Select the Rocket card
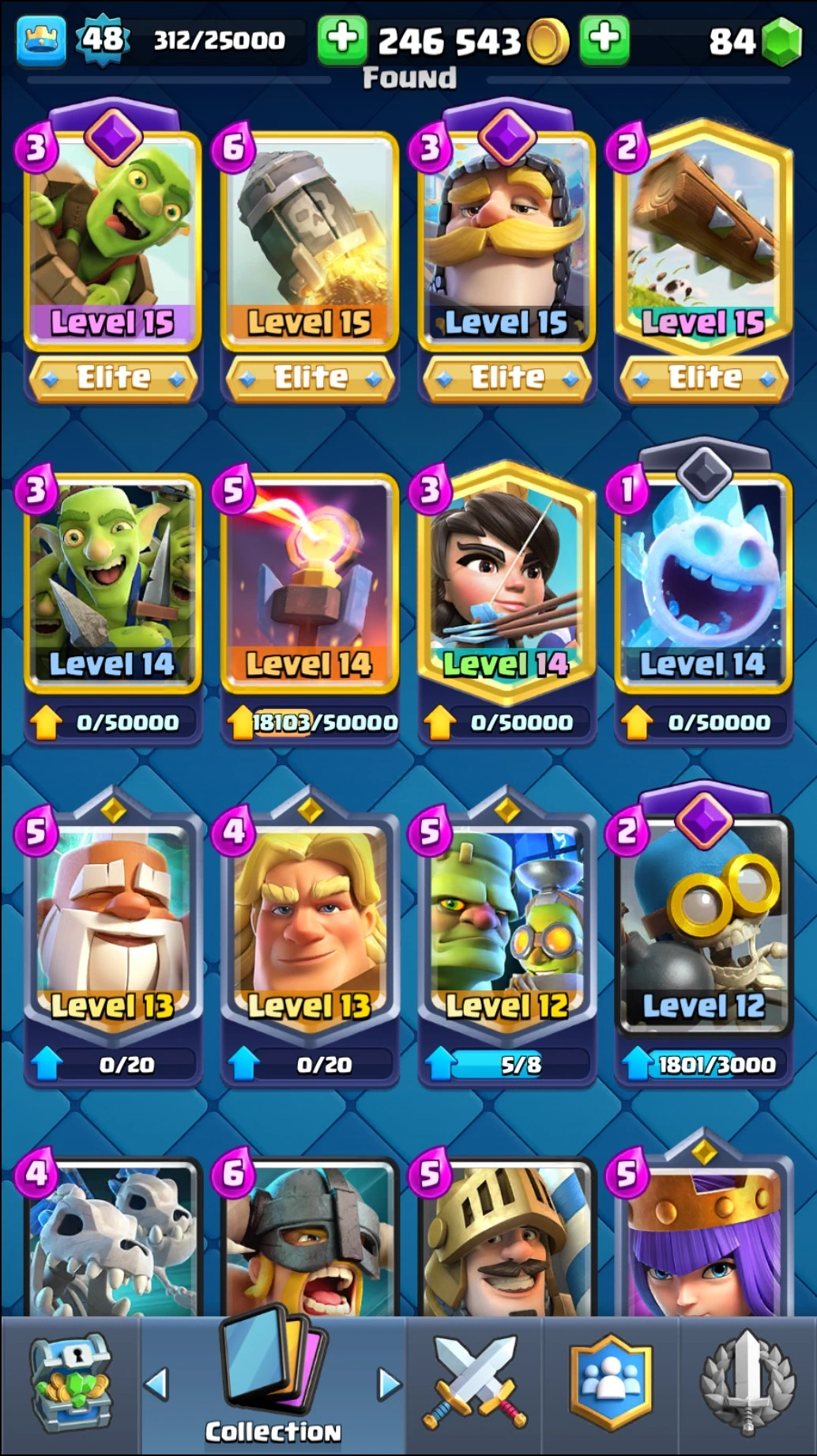Viewport: 817px width, 1456px height. pos(309,237)
